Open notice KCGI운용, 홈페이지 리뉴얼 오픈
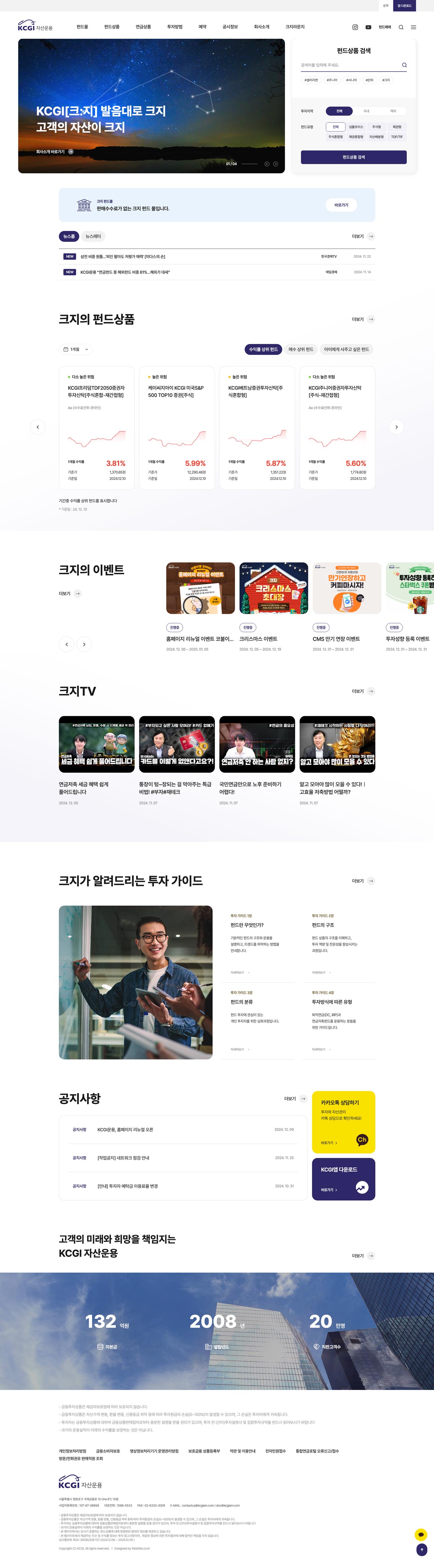 click(125, 1129)
